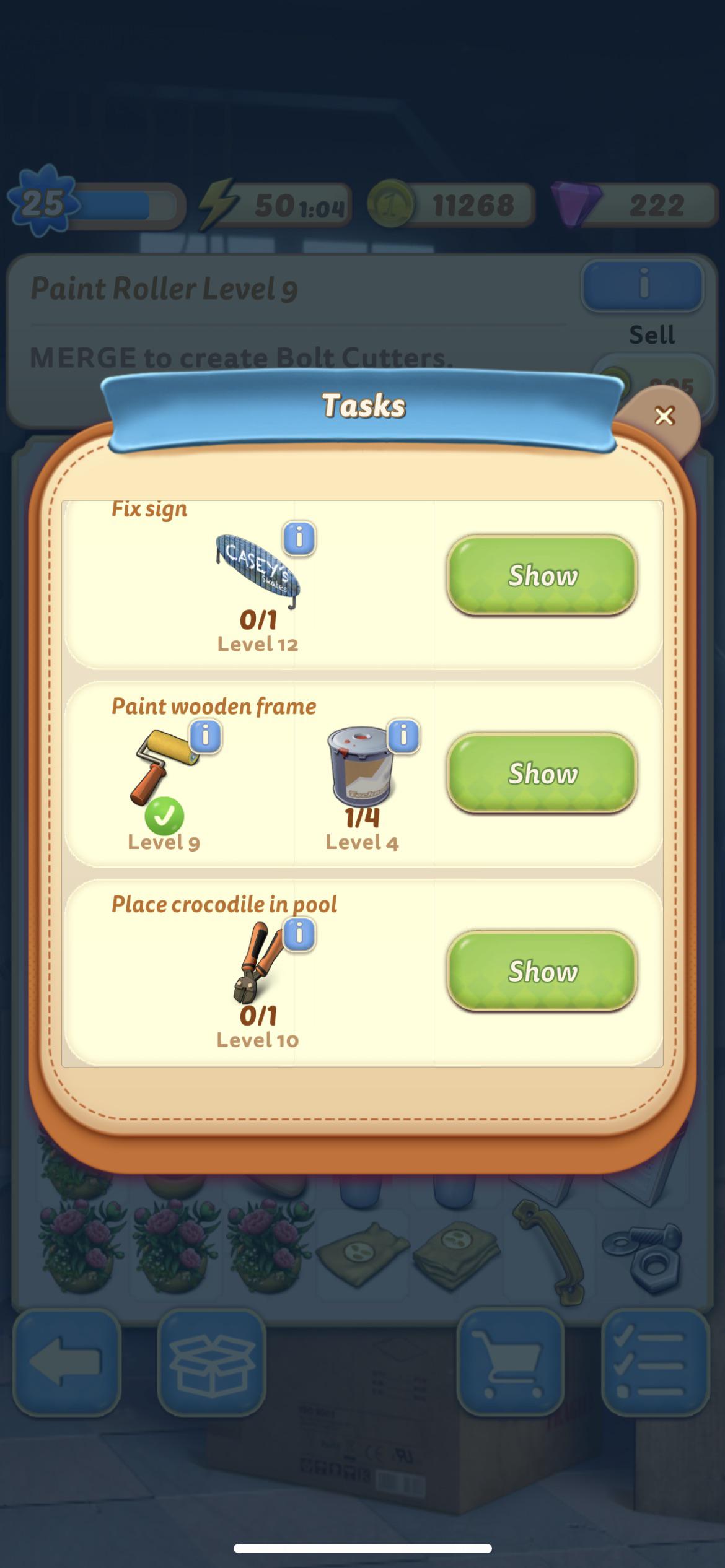Open info for the Casey's sign item

pyautogui.click(x=299, y=538)
